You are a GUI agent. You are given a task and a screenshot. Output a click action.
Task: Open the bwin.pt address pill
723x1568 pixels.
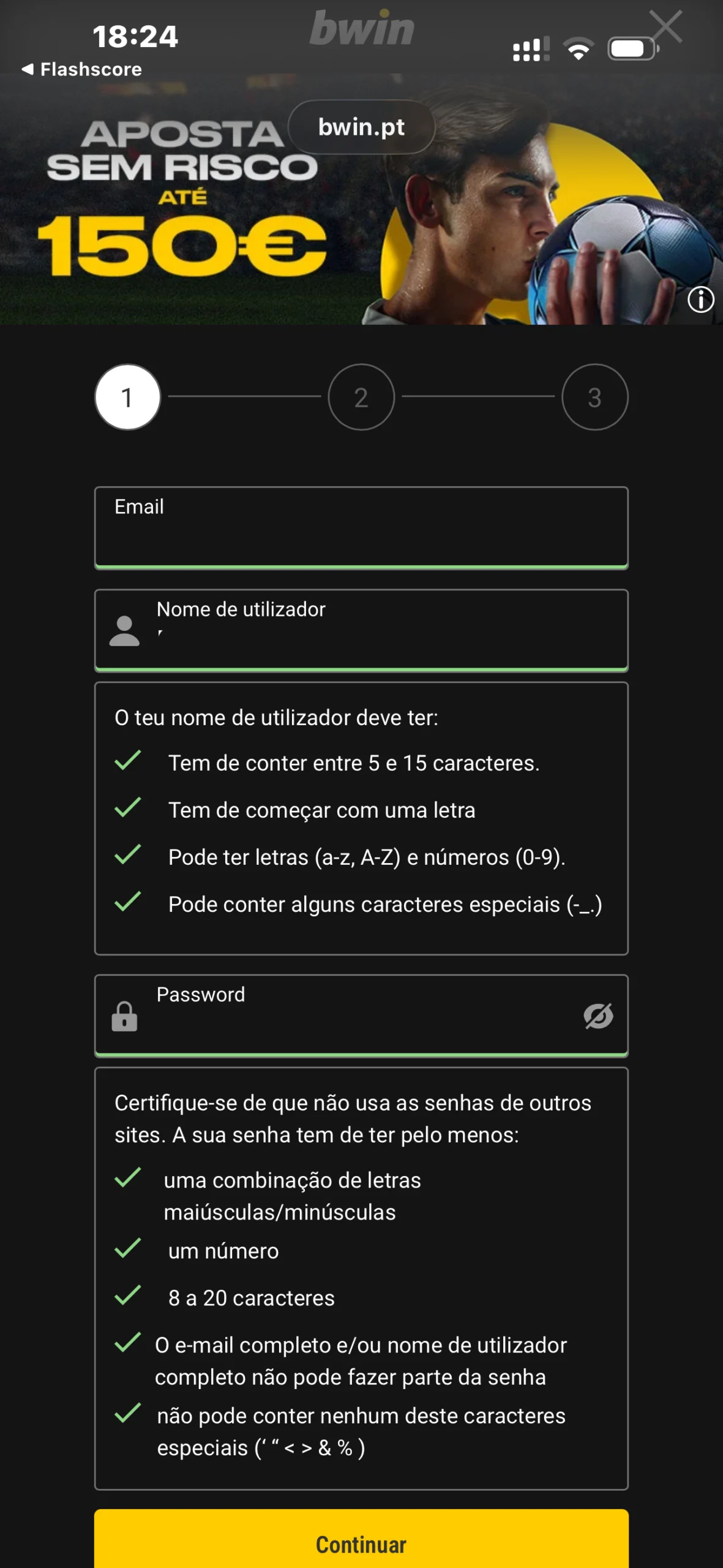pyautogui.click(x=361, y=127)
